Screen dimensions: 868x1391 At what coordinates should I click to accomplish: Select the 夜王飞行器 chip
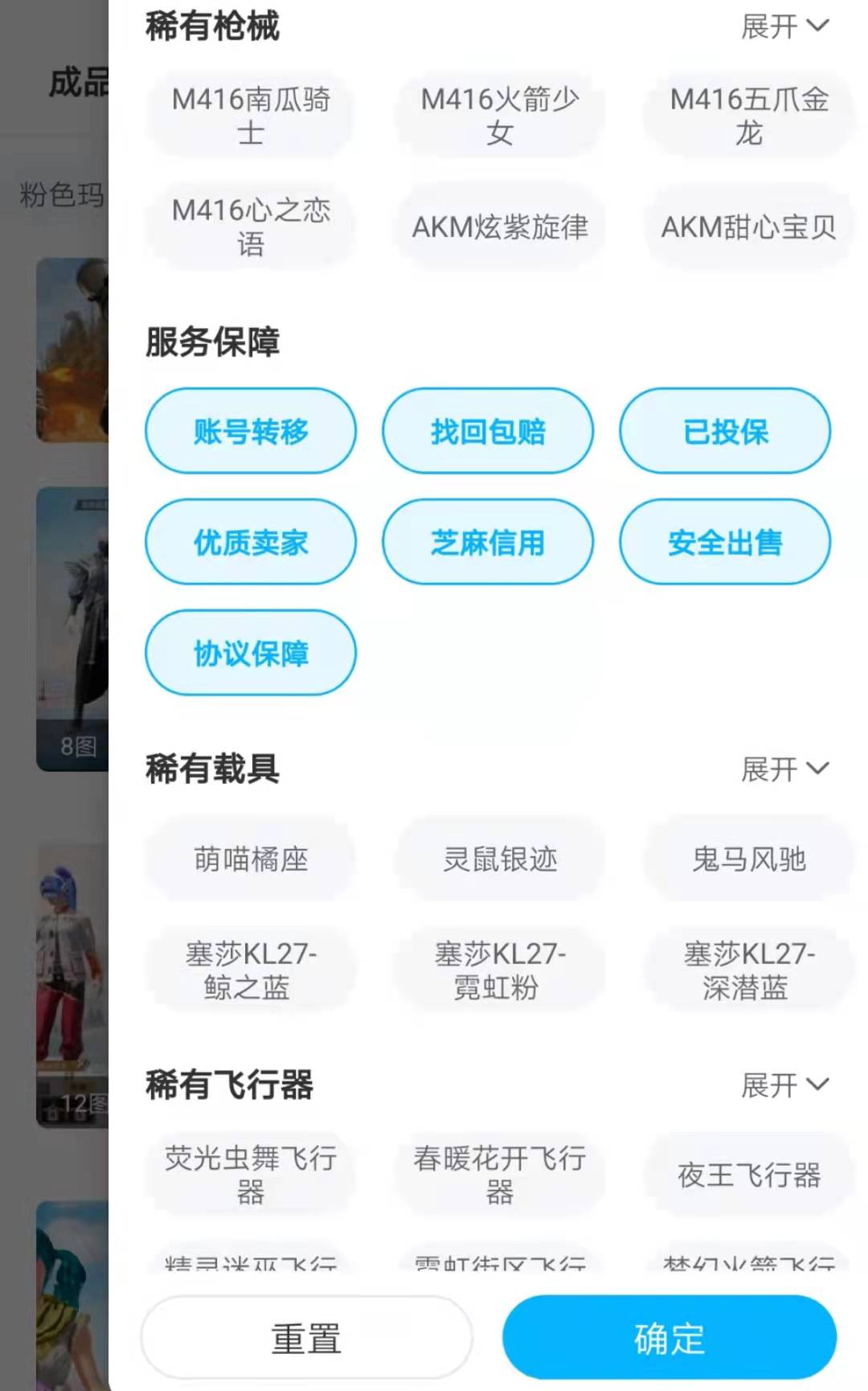pyautogui.click(x=748, y=1176)
